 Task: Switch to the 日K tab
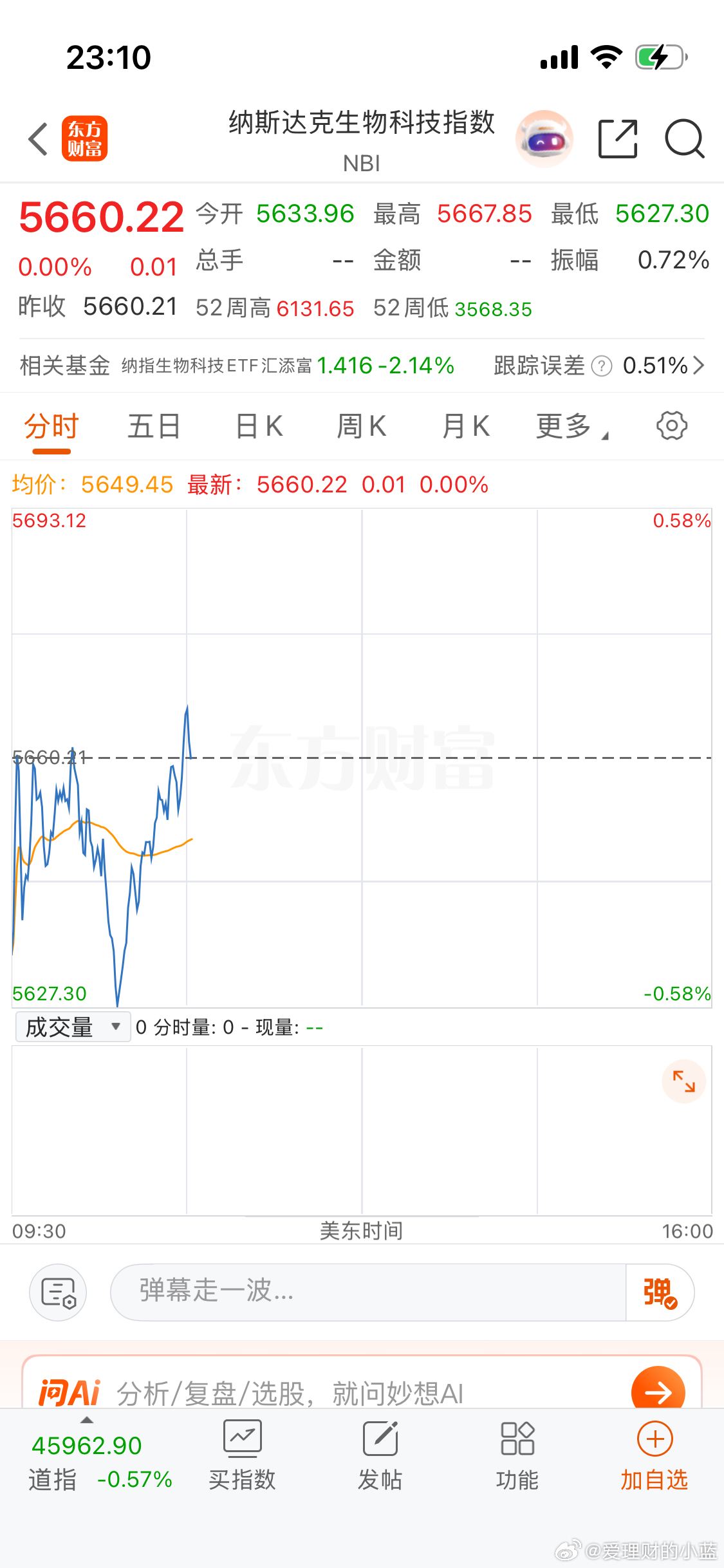click(x=257, y=425)
